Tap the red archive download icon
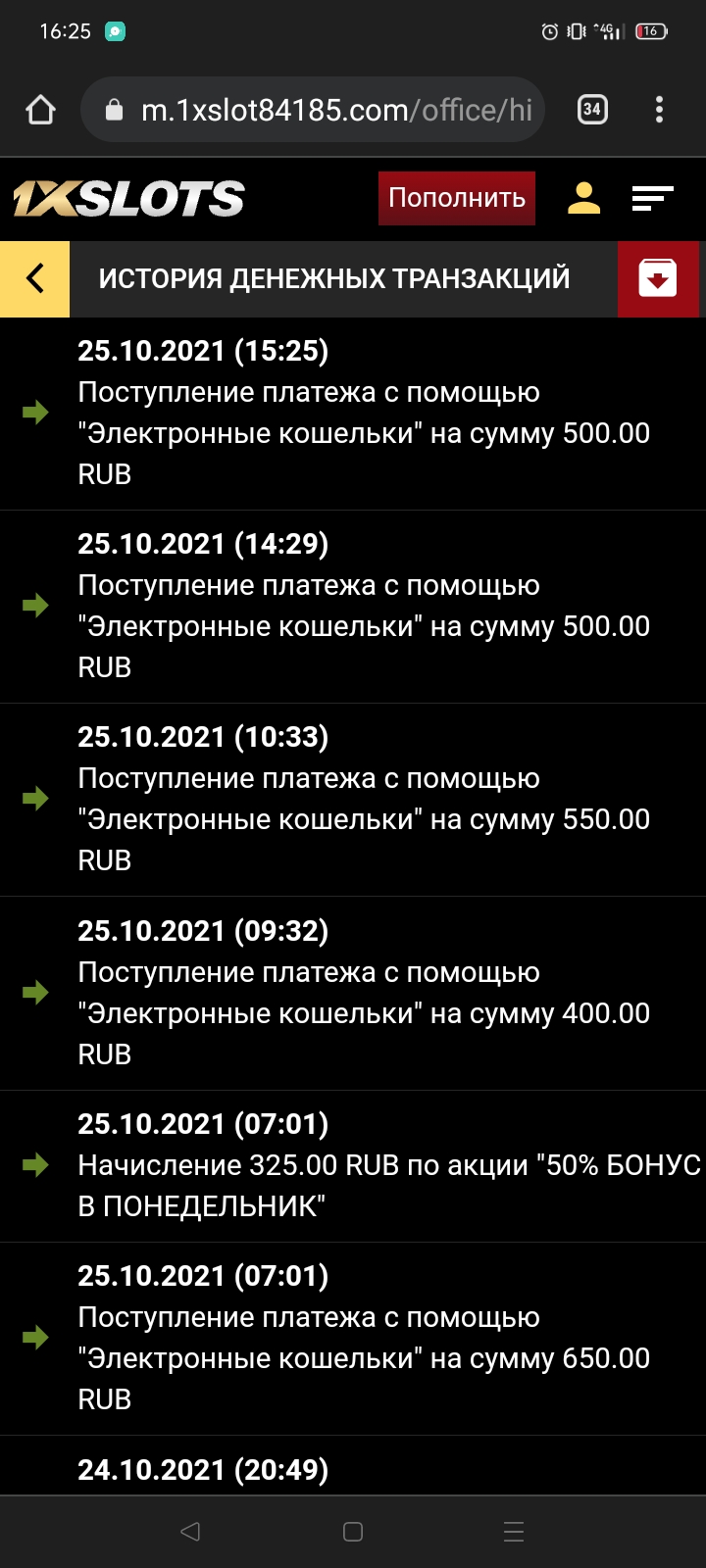The image size is (706, 1568). [x=657, y=278]
